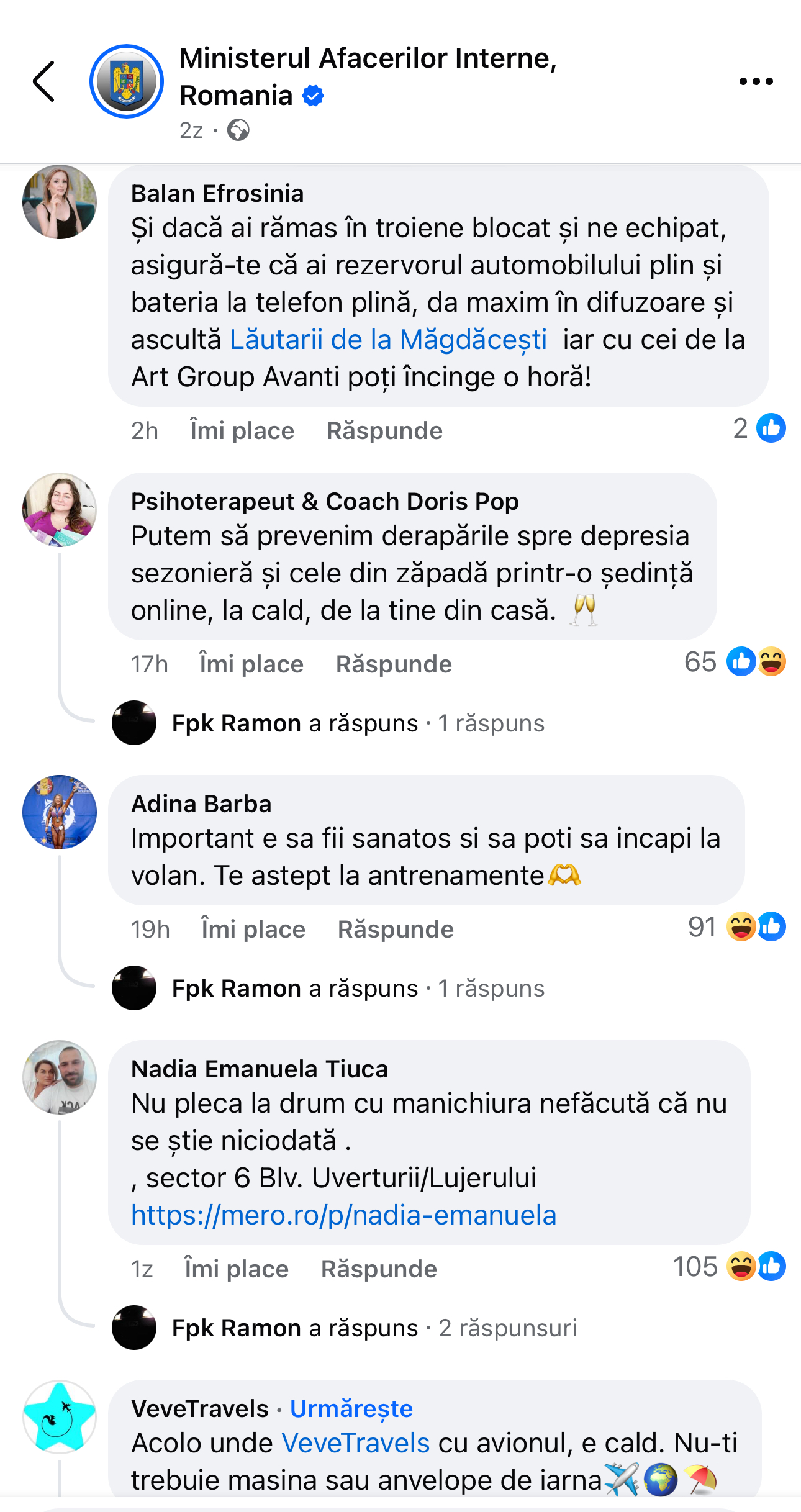Reply to Balan Efrosinia's comment

(x=384, y=431)
